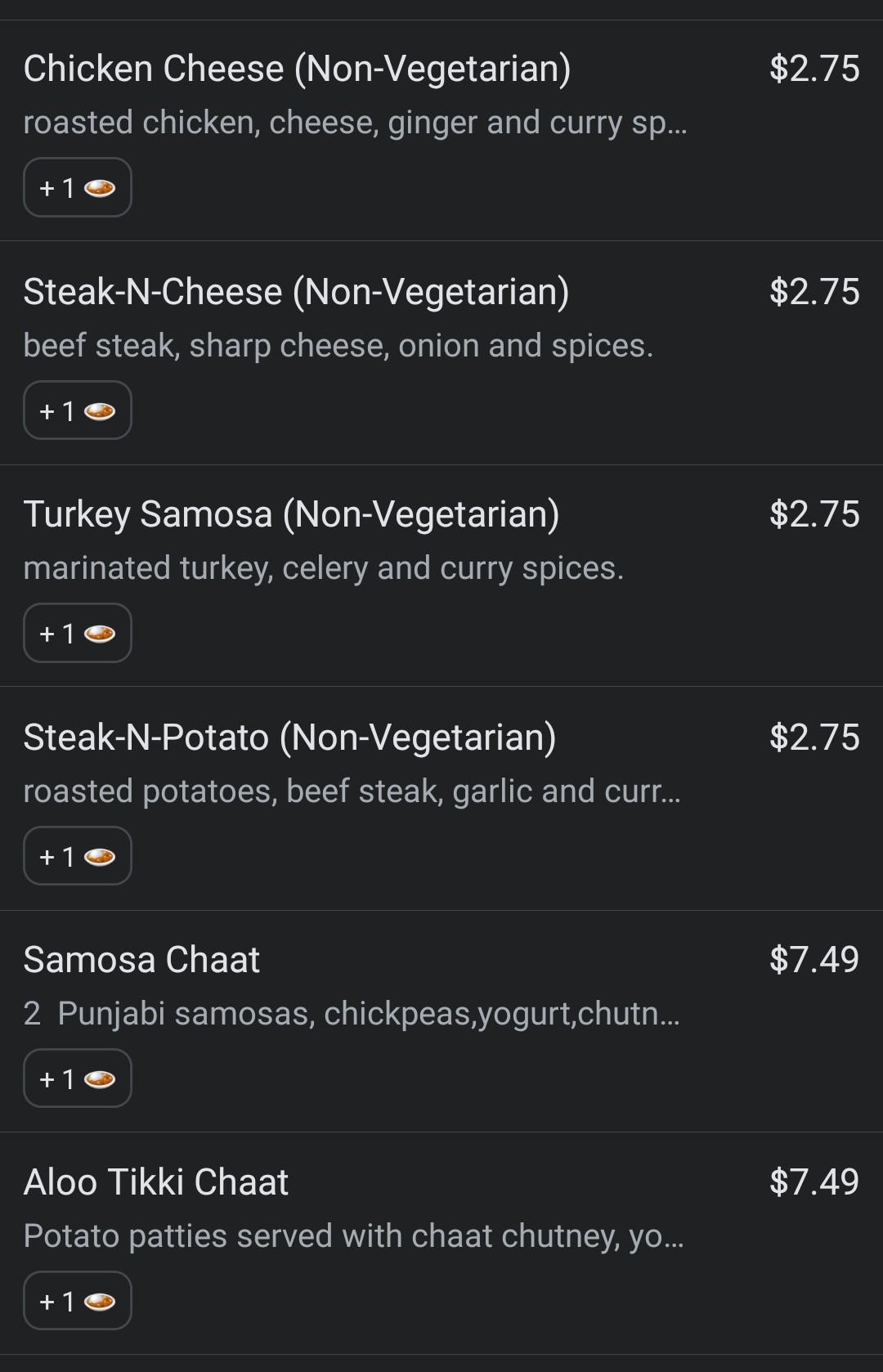Viewport: 883px width, 1372px height.
Task: Open Samosa Chaat details
Action: [141, 960]
